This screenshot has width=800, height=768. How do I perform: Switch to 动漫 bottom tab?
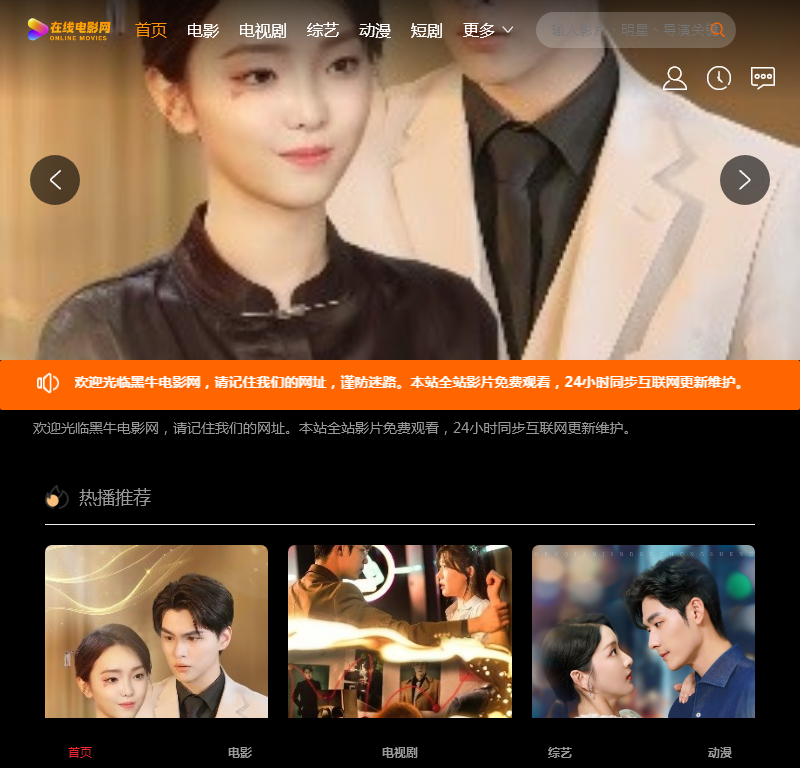(x=720, y=752)
